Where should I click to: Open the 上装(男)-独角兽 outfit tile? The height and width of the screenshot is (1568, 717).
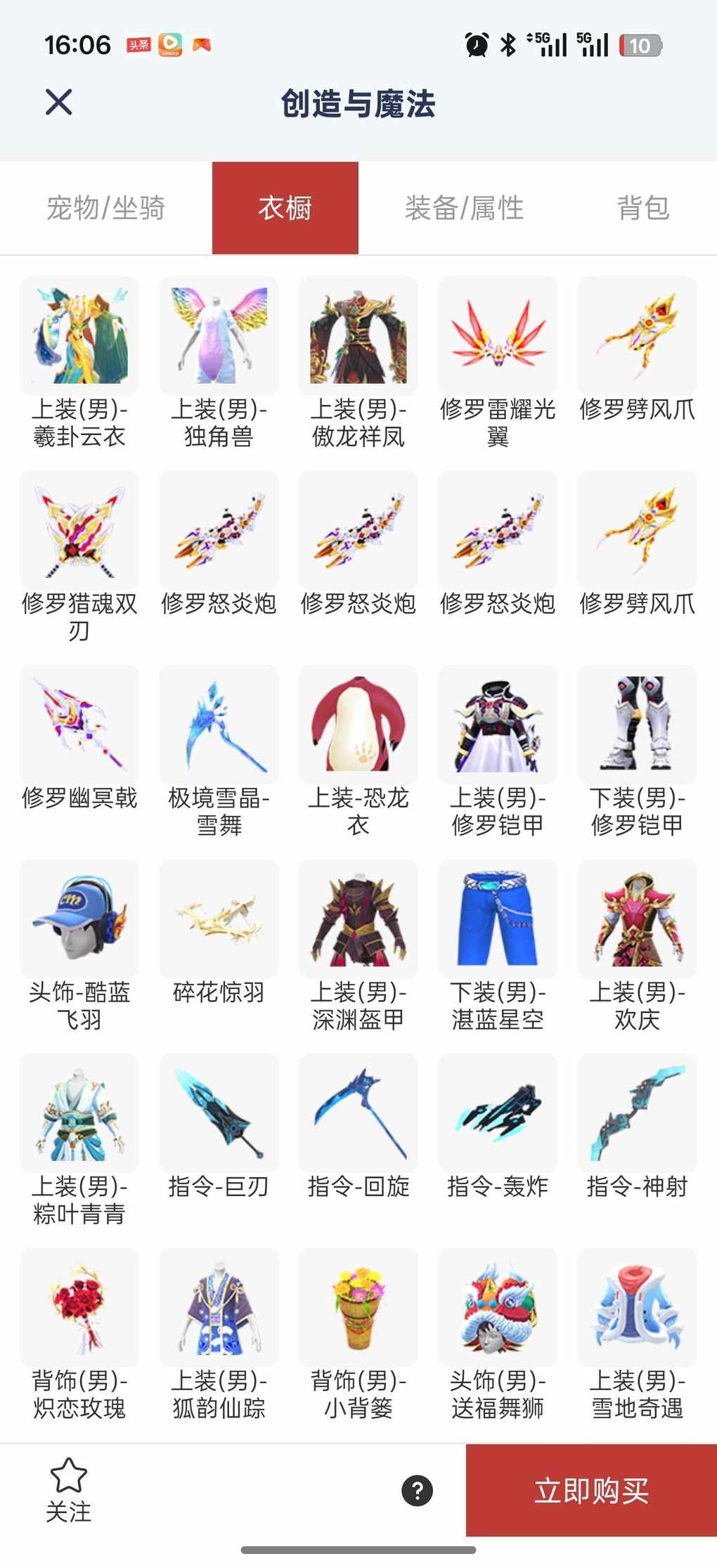[219, 336]
